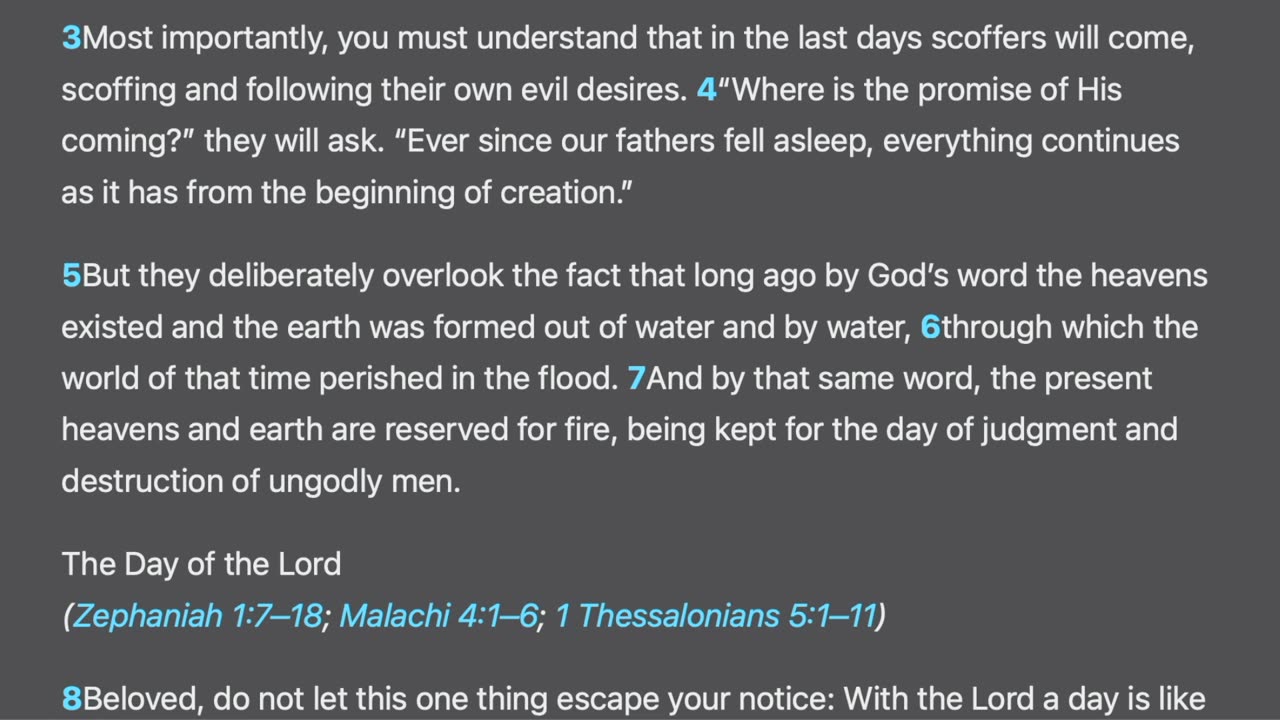Open verse number 5 link
Viewport: 1280px width, 720px height.
(71, 276)
